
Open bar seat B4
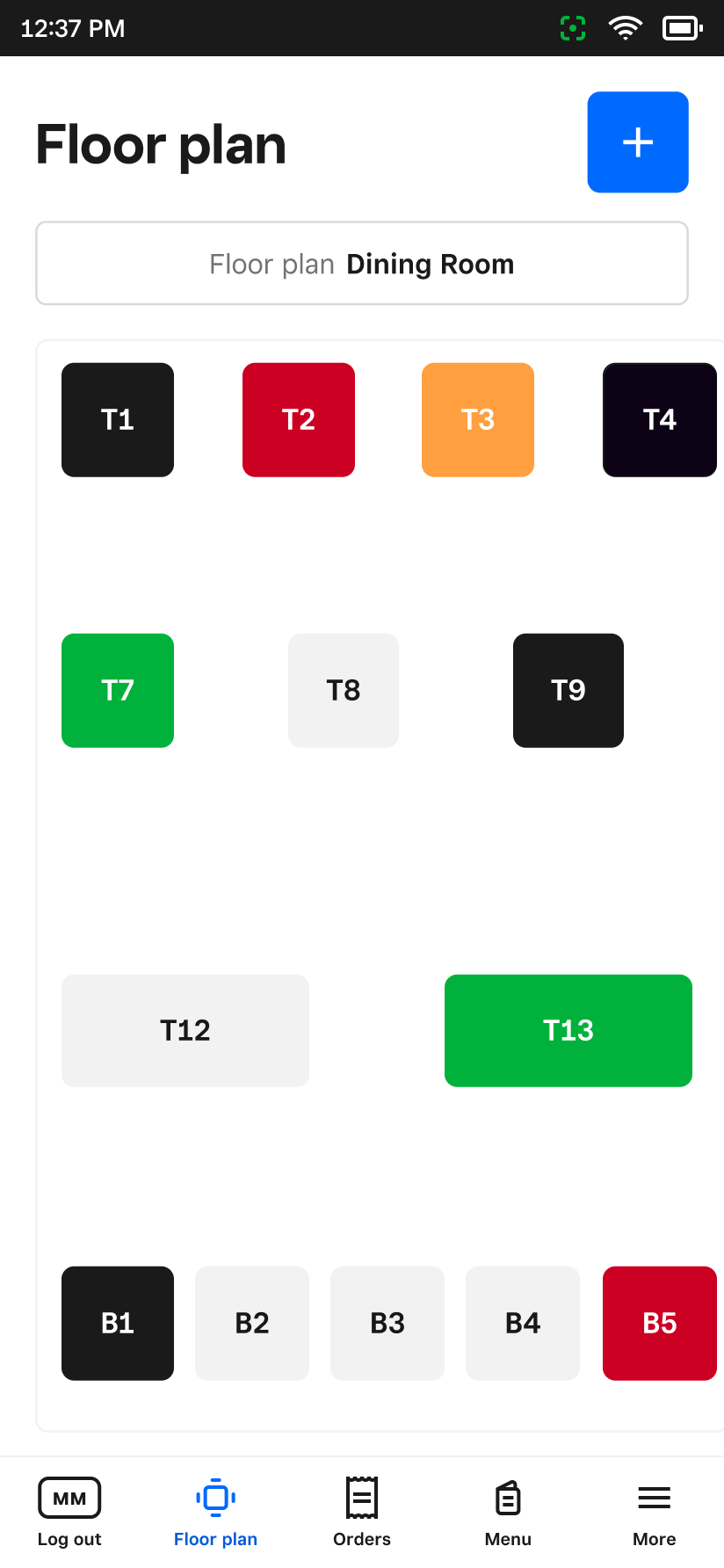pyautogui.click(x=523, y=1324)
